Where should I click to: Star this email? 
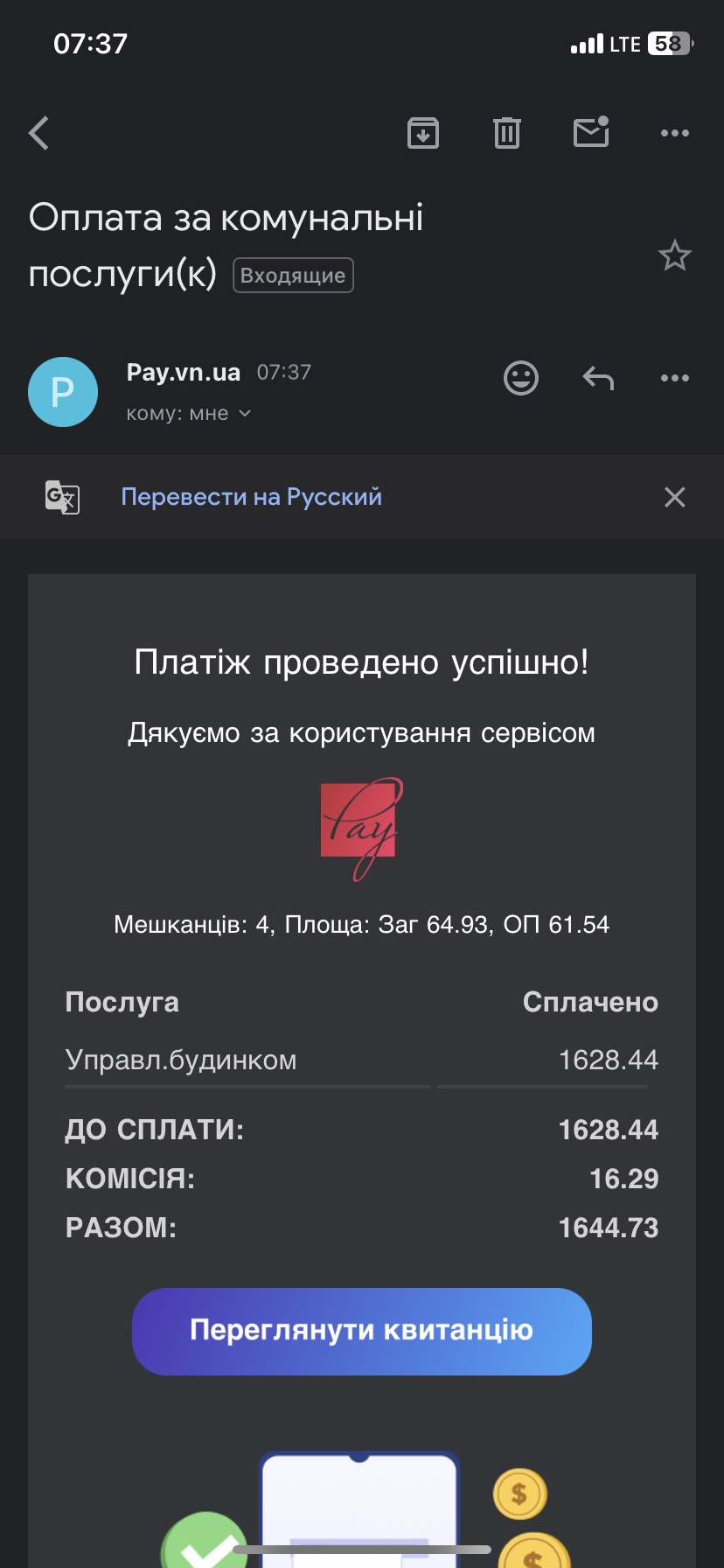point(674,255)
